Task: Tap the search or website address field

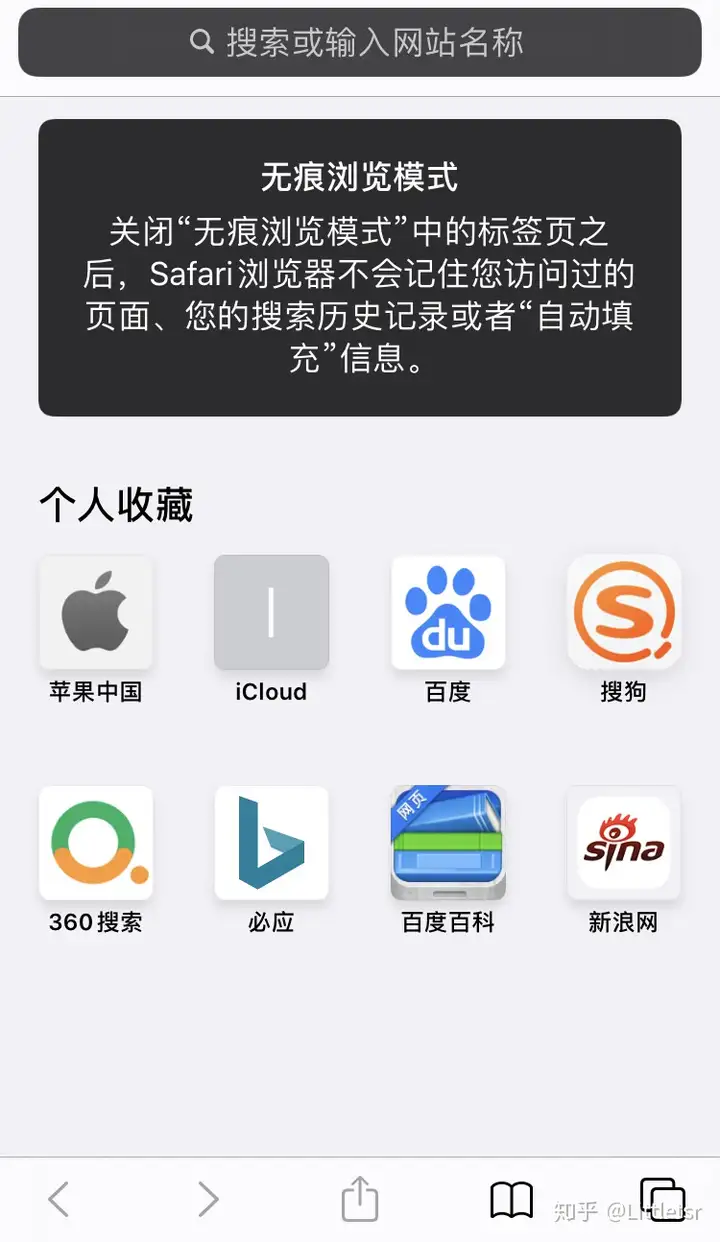Action: point(359,42)
